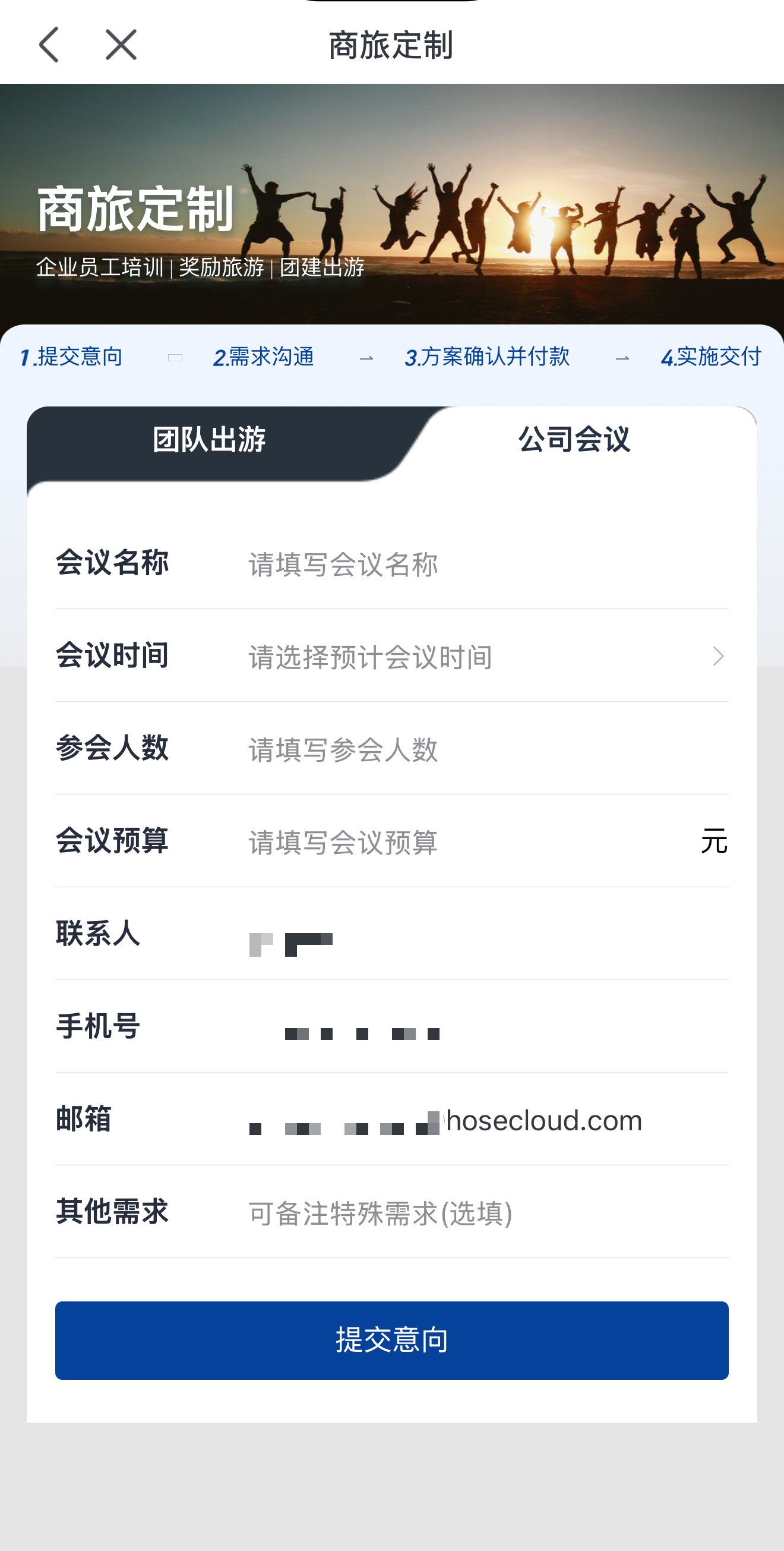The image size is (784, 1551).
Task: Focus the 参会人数 field
Action: coord(469,749)
